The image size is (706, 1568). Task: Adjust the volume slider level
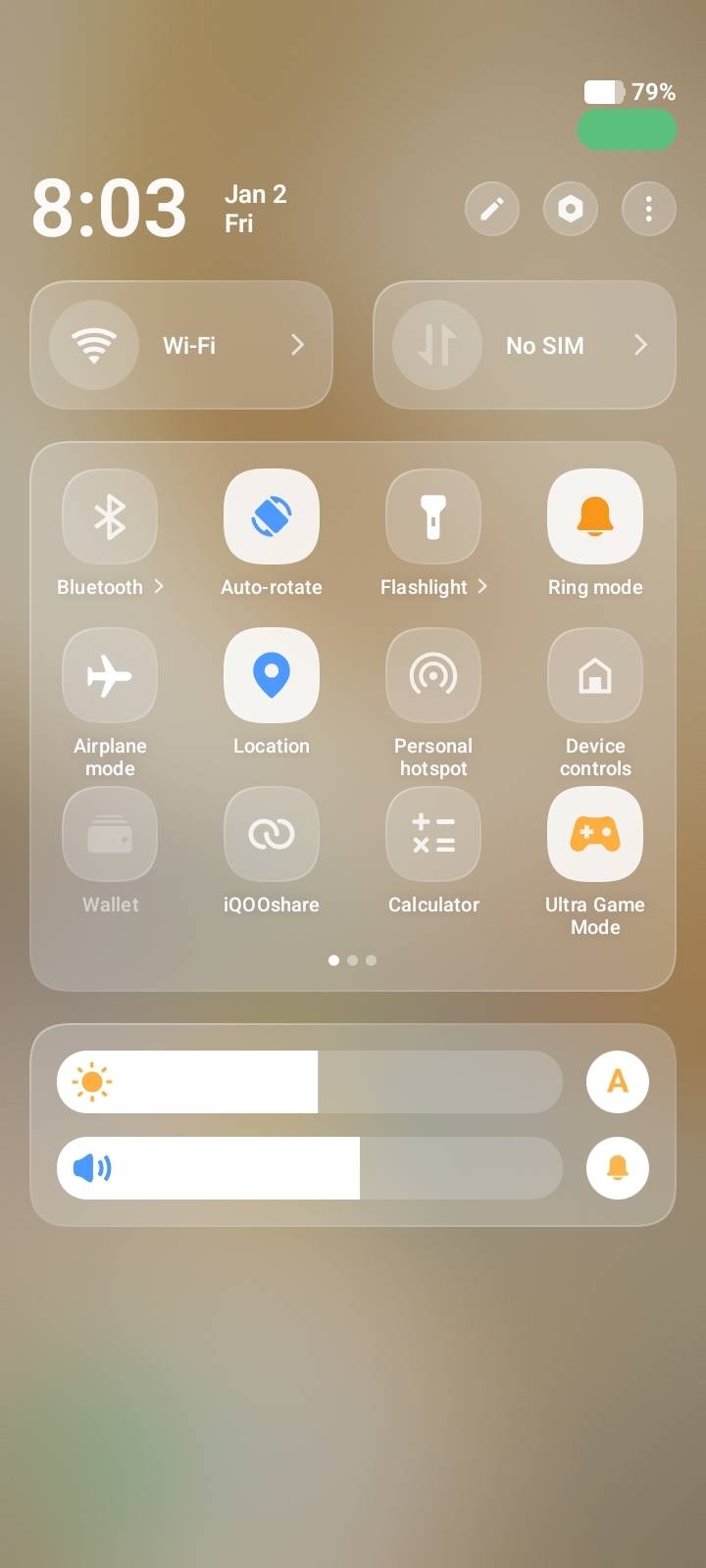click(310, 1168)
